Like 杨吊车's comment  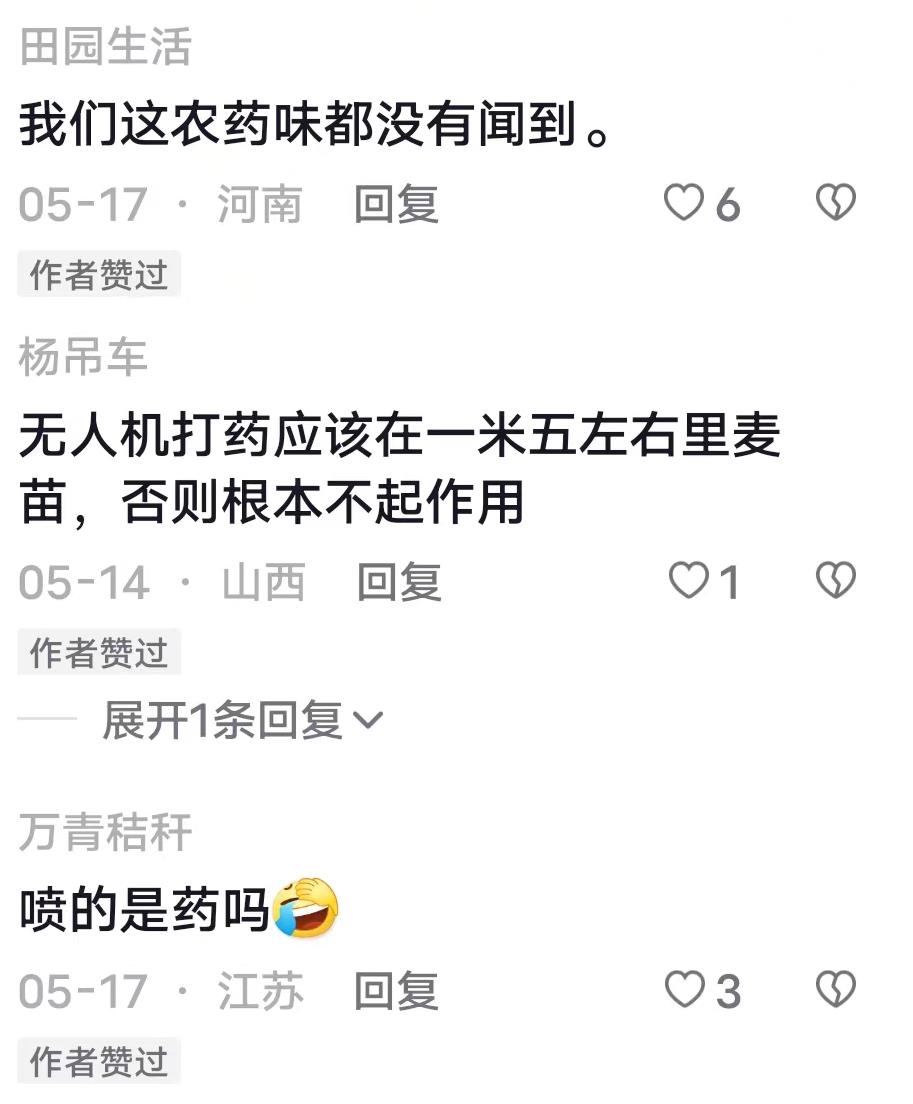[688, 581]
